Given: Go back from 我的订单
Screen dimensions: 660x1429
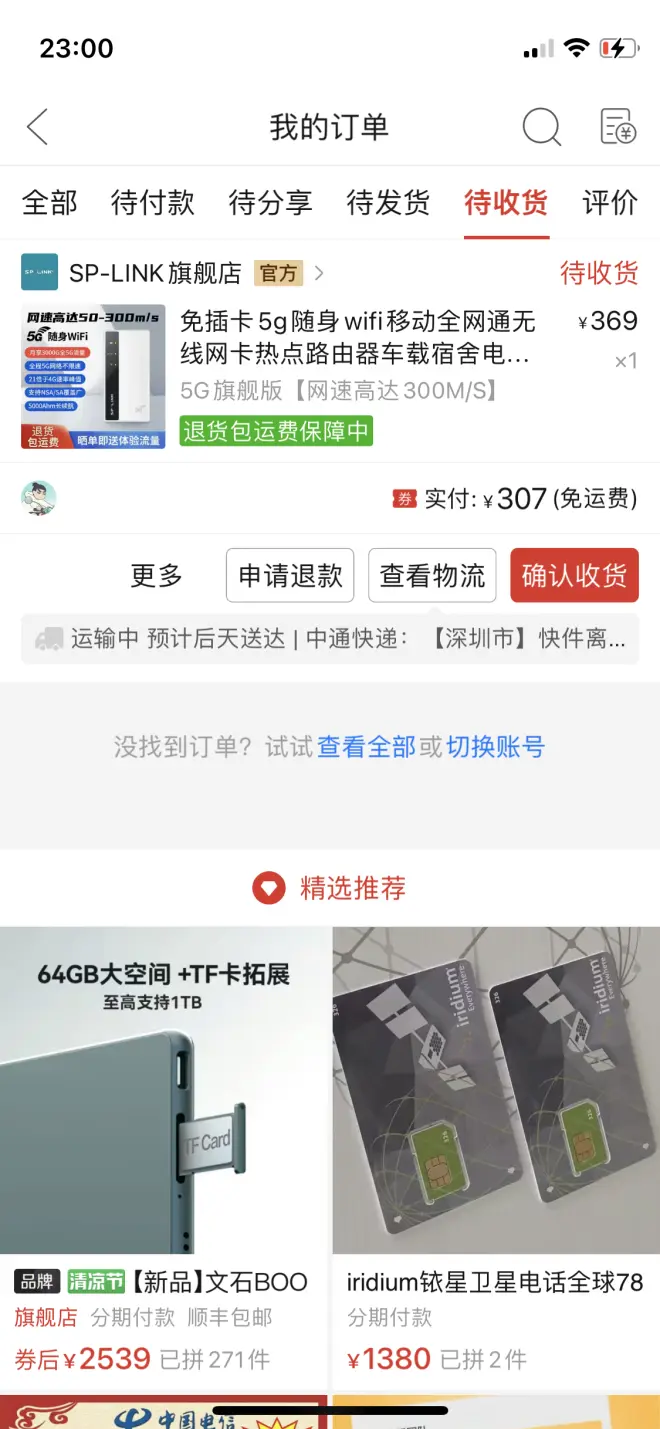Looking at the screenshot, I should (38, 127).
